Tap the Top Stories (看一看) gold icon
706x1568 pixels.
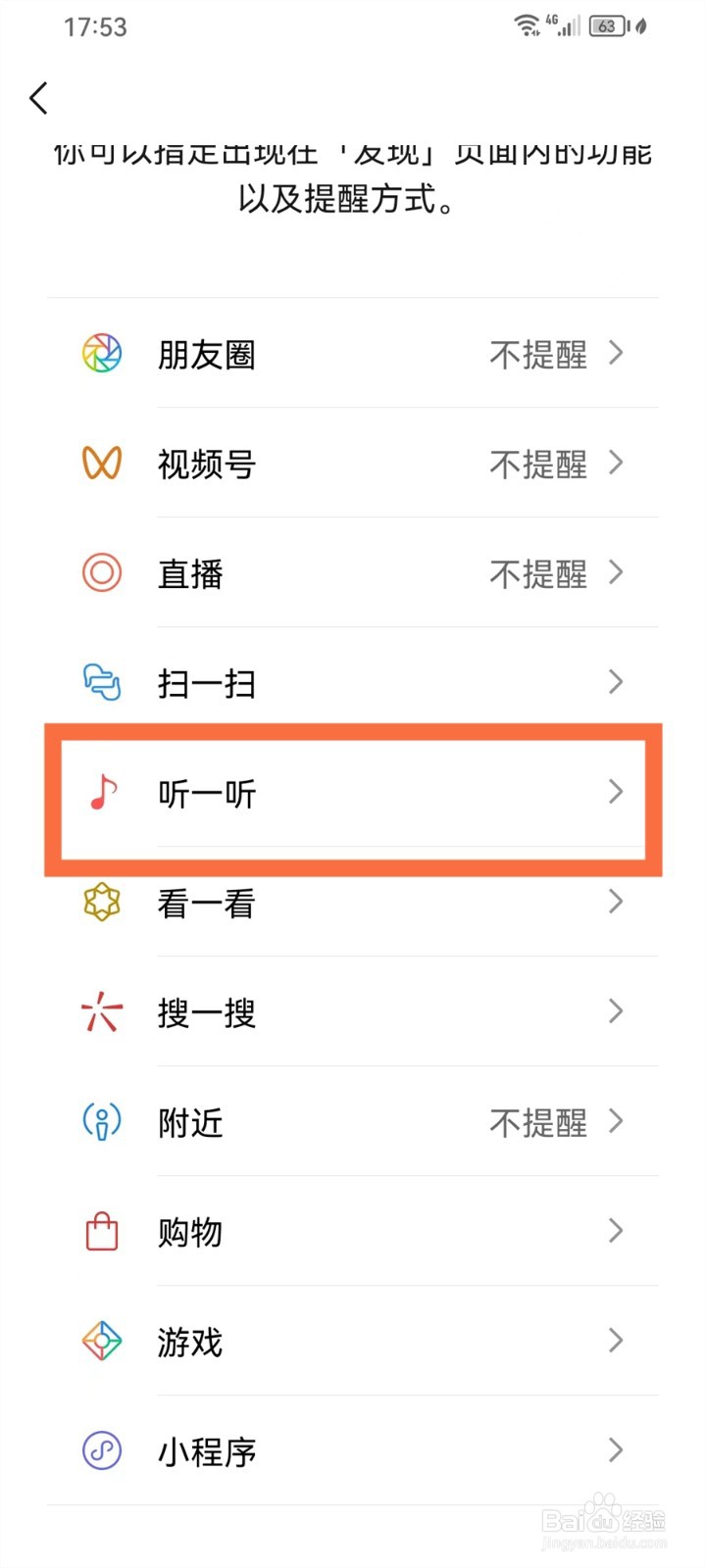101,903
